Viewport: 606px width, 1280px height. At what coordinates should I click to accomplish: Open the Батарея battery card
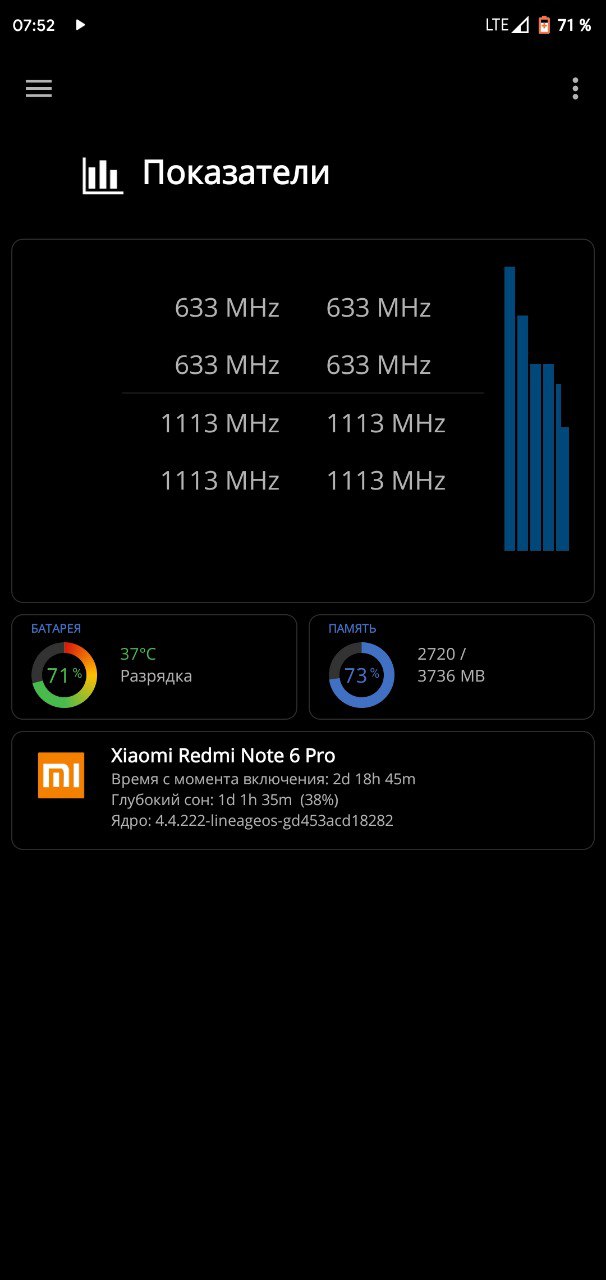click(x=154, y=667)
